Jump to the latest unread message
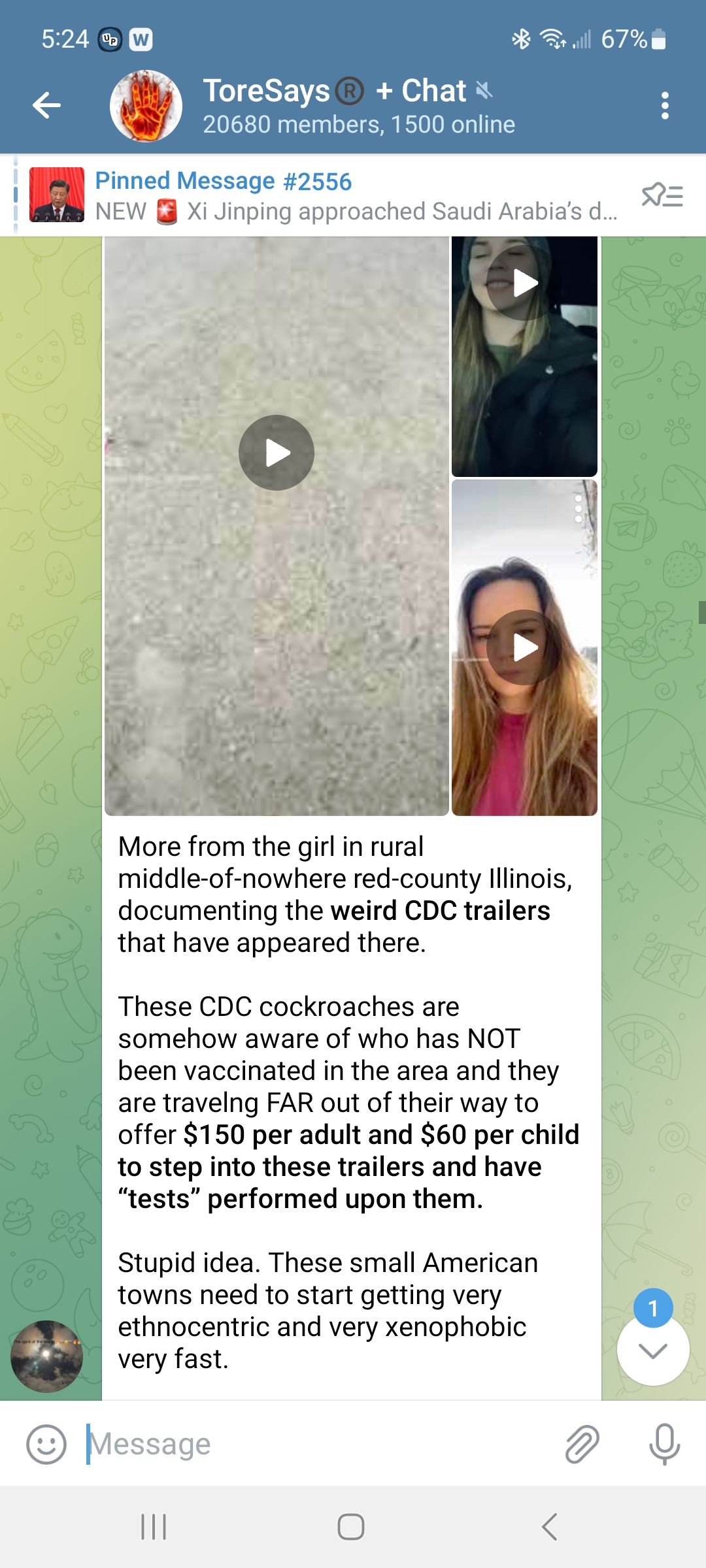The height and width of the screenshot is (1568, 706). [x=653, y=1350]
